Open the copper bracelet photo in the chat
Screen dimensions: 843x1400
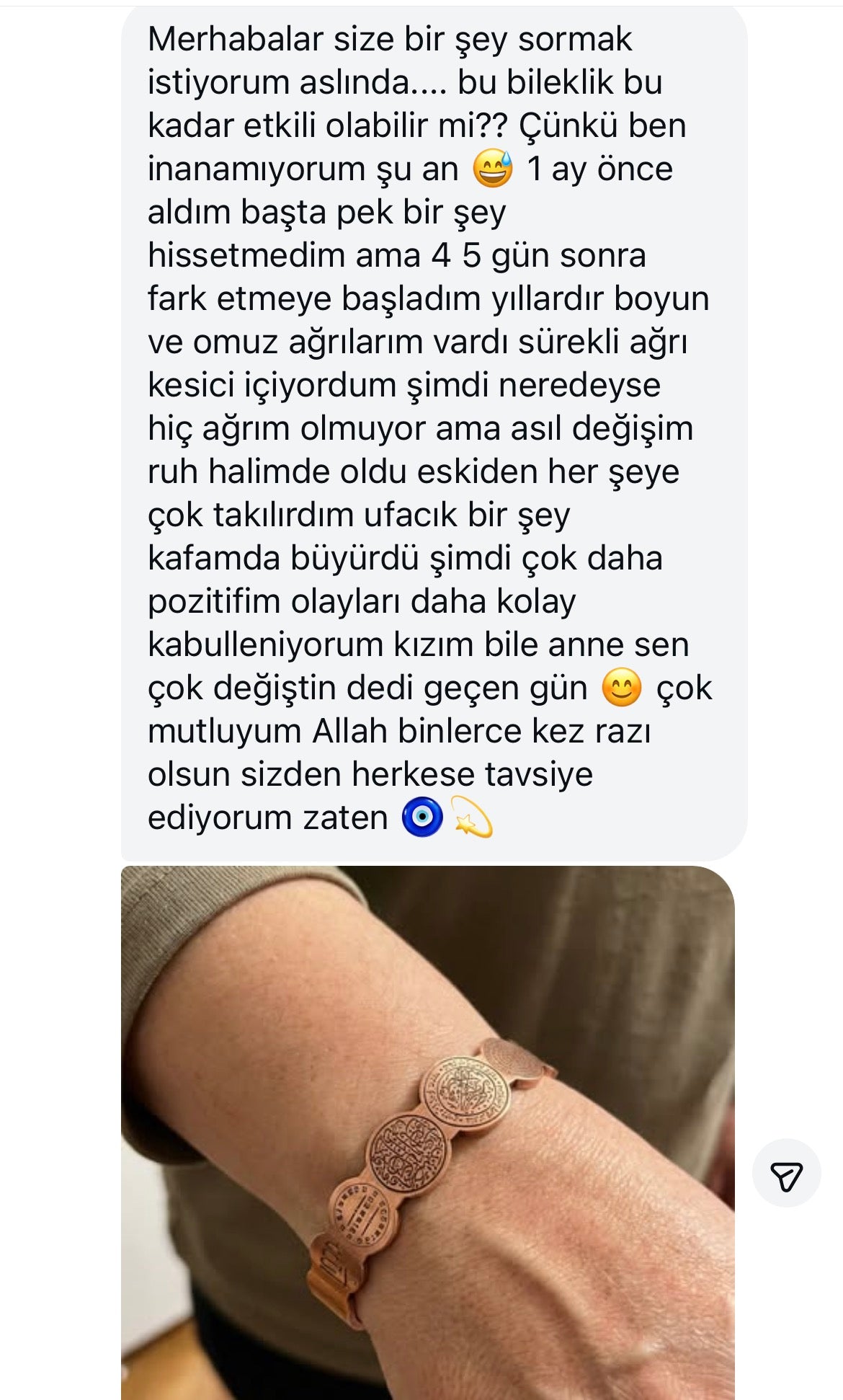point(427,1132)
